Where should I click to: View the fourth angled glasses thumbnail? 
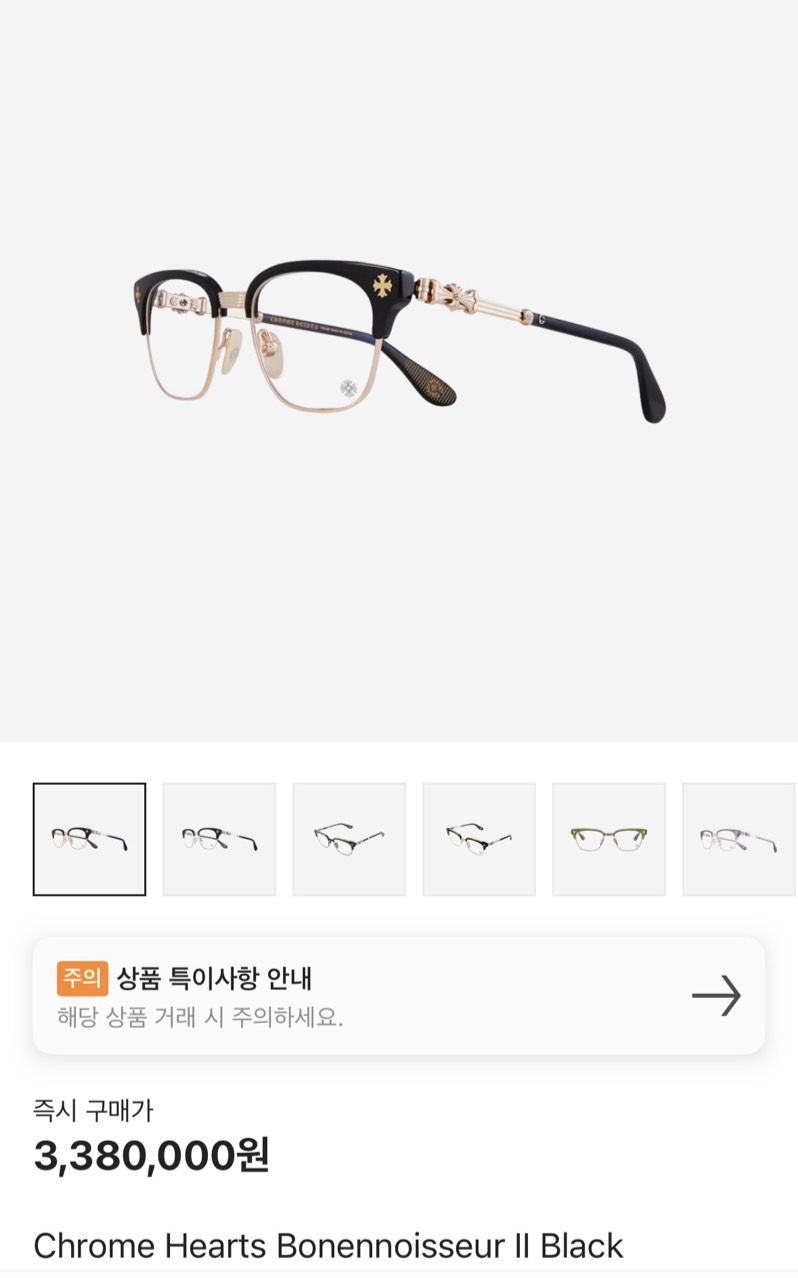(479, 838)
